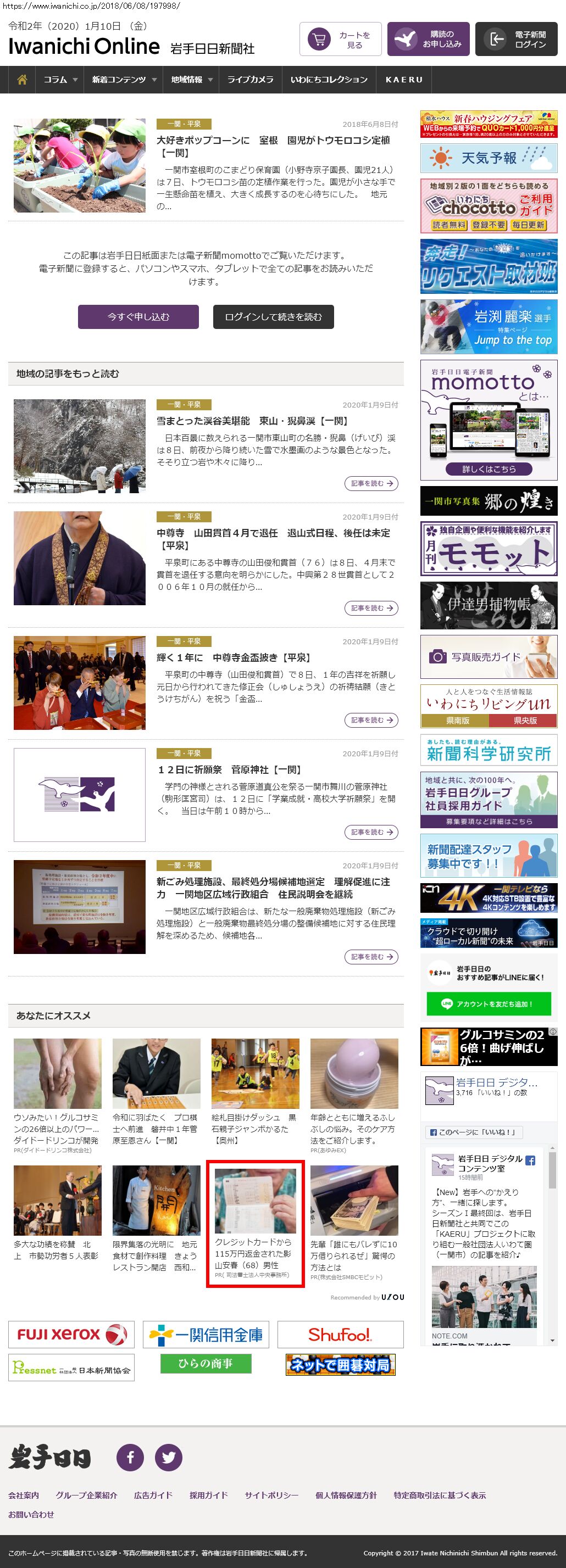Open the Twitter icon in the footer
Viewport: 566px width, 1568px height.
tap(169, 1457)
